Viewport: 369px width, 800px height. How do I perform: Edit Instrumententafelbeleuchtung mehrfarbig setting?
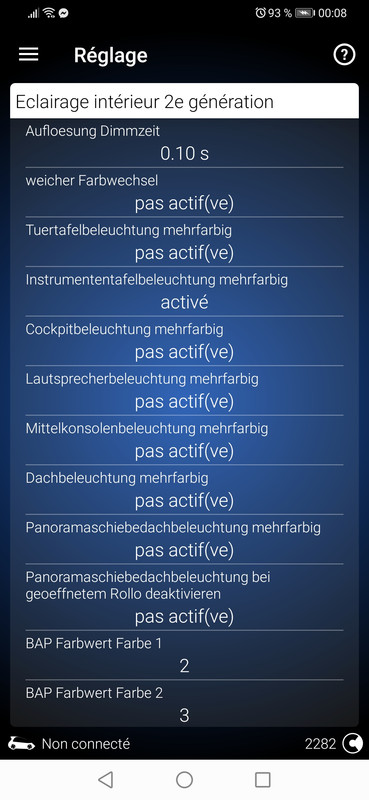coord(184,292)
